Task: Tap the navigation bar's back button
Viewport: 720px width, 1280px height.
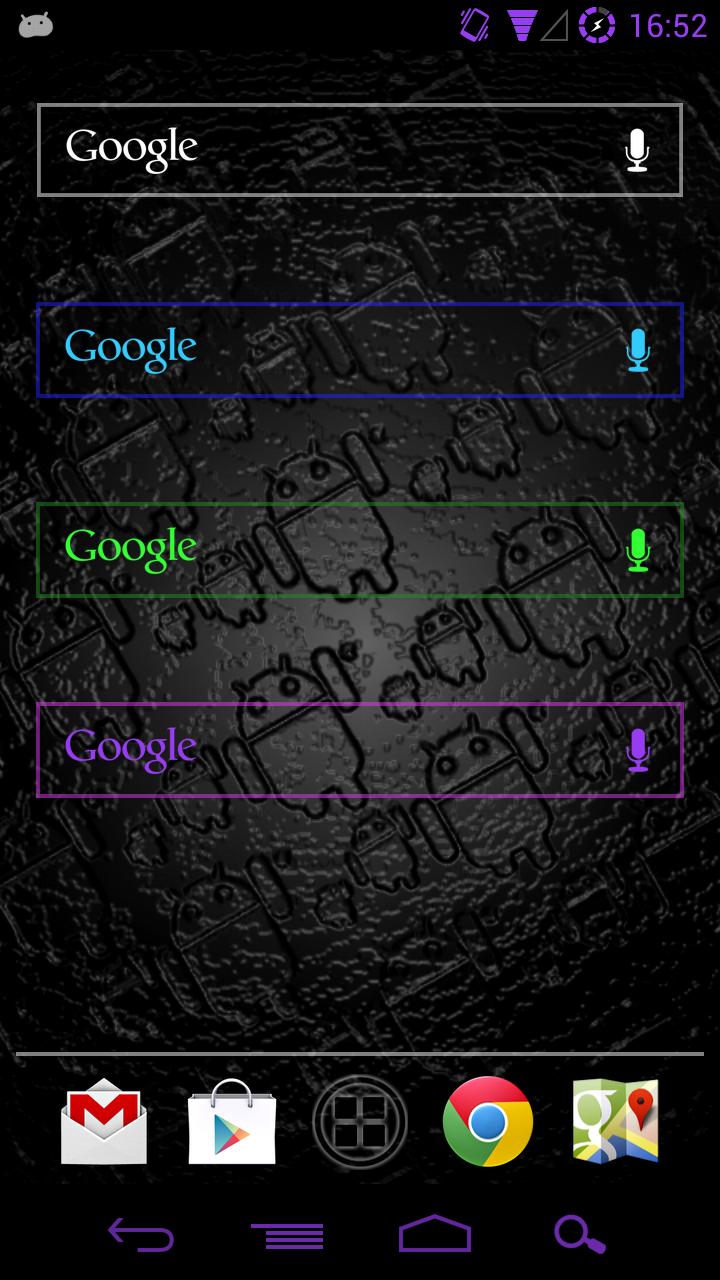Action: coord(141,1235)
